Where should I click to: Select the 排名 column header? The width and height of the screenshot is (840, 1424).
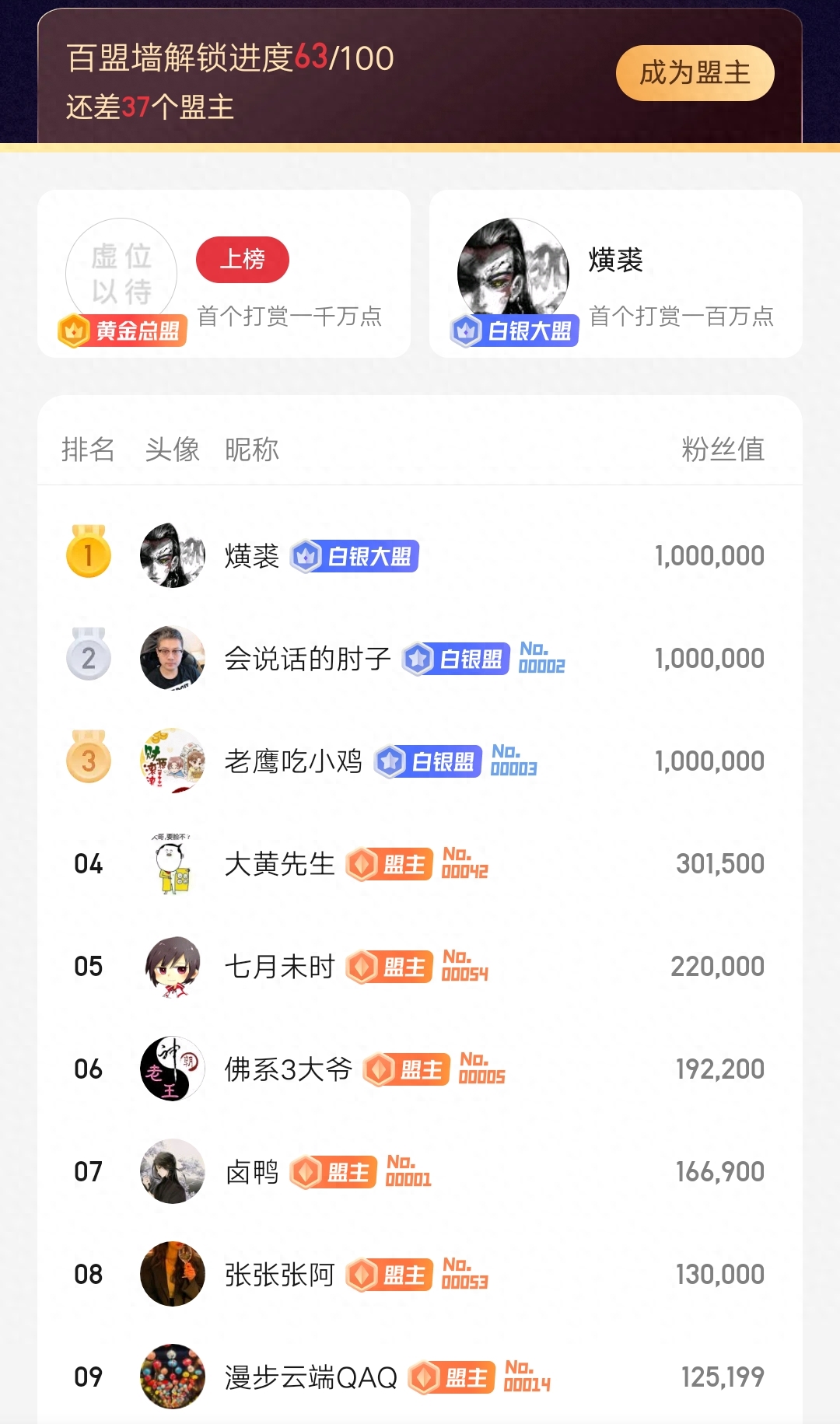pyautogui.click(x=89, y=450)
